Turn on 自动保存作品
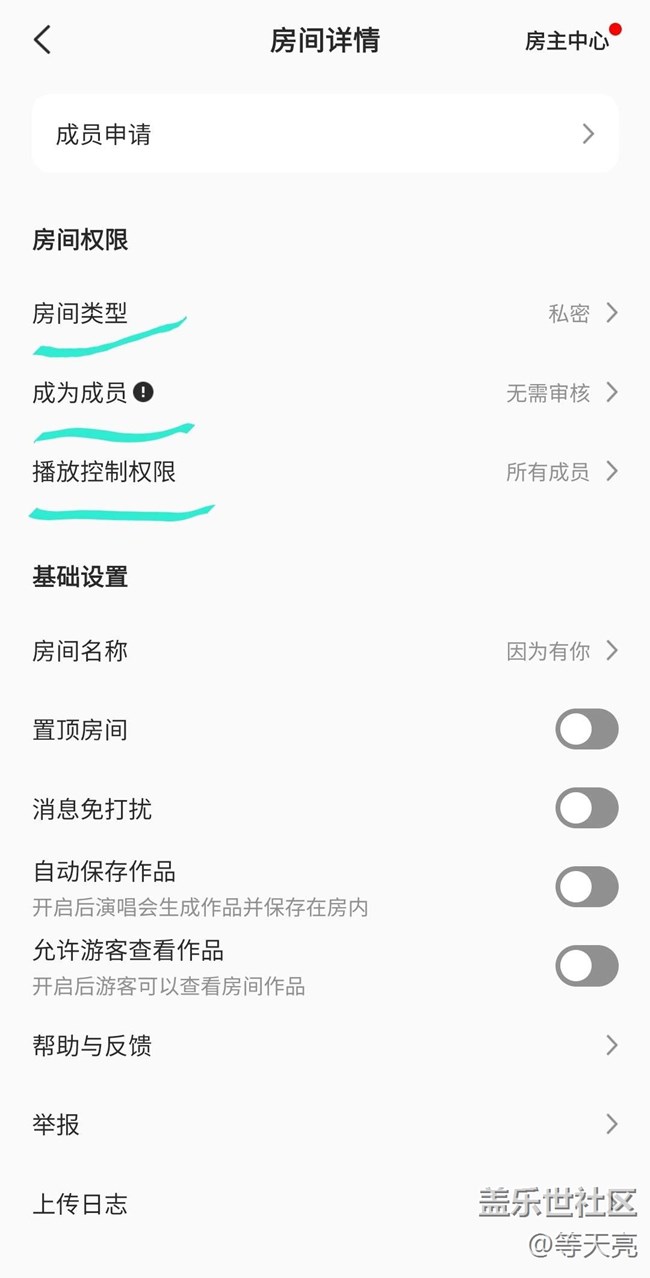The width and height of the screenshot is (650, 1278). pyautogui.click(x=587, y=887)
